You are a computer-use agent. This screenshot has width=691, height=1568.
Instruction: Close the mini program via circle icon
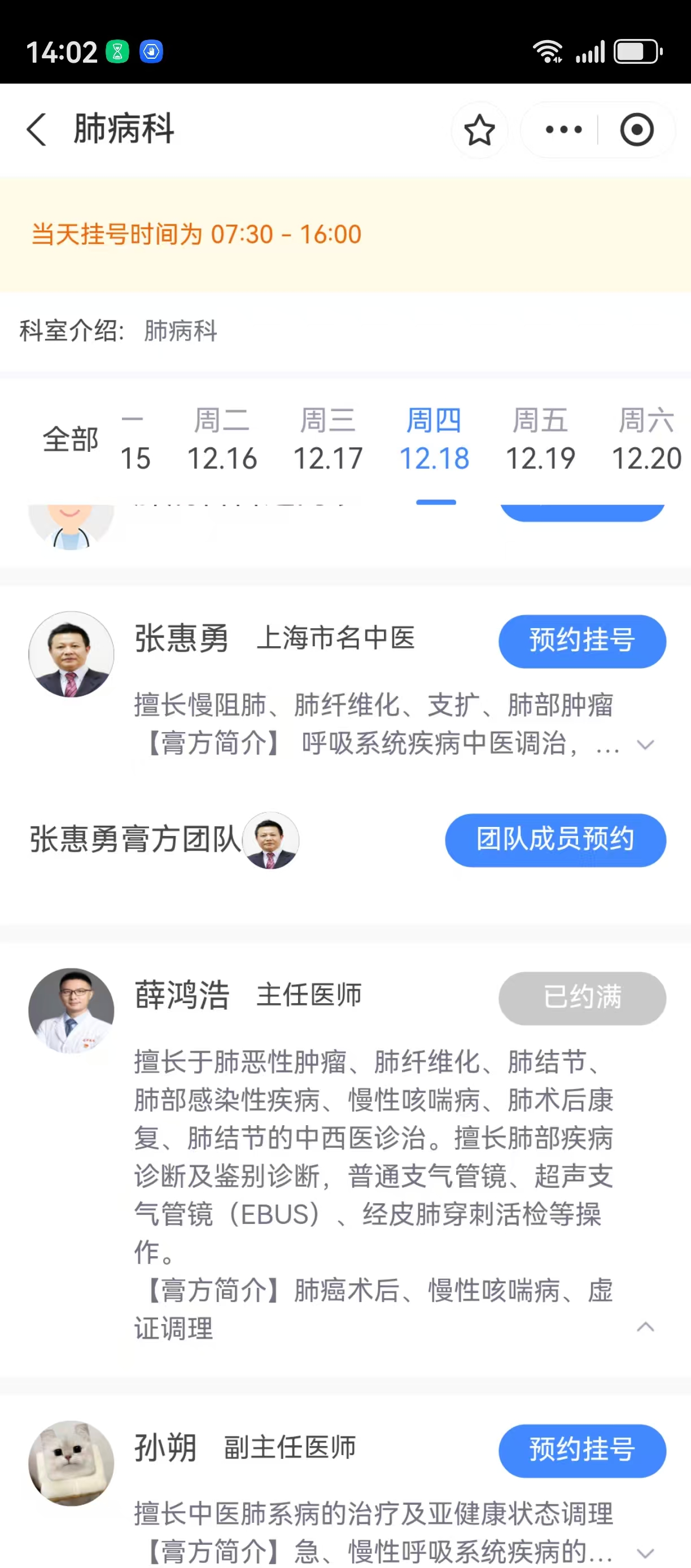[636, 130]
